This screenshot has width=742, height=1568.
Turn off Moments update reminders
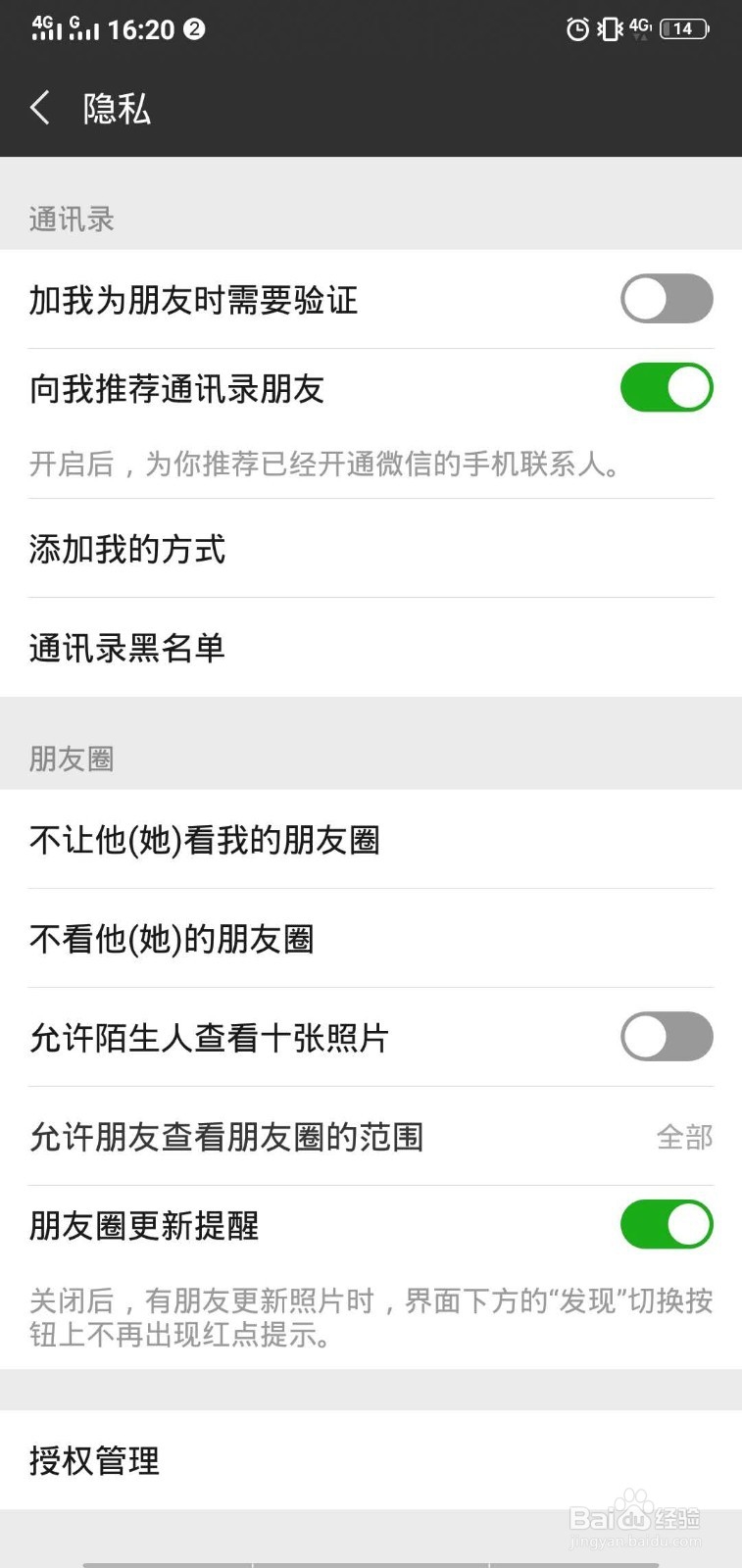tap(667, 1225)
